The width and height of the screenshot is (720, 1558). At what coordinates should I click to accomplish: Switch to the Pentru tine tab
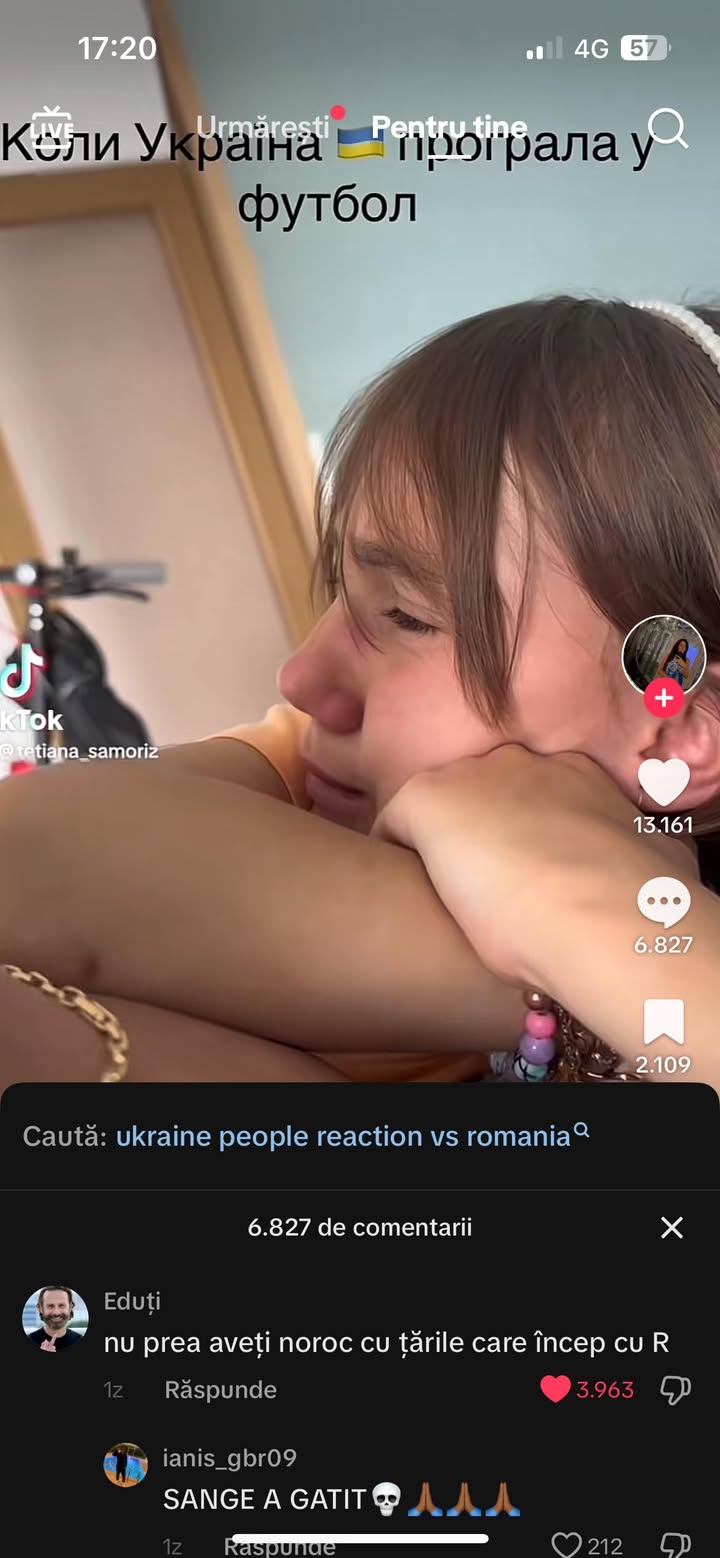click(449, 127)
